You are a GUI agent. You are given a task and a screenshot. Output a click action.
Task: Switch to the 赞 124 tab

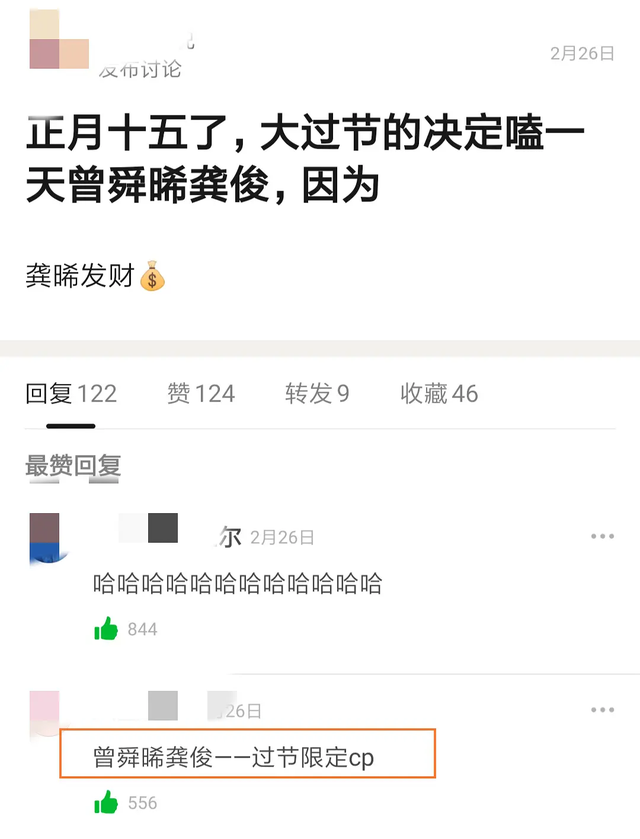tap(201, 393)
